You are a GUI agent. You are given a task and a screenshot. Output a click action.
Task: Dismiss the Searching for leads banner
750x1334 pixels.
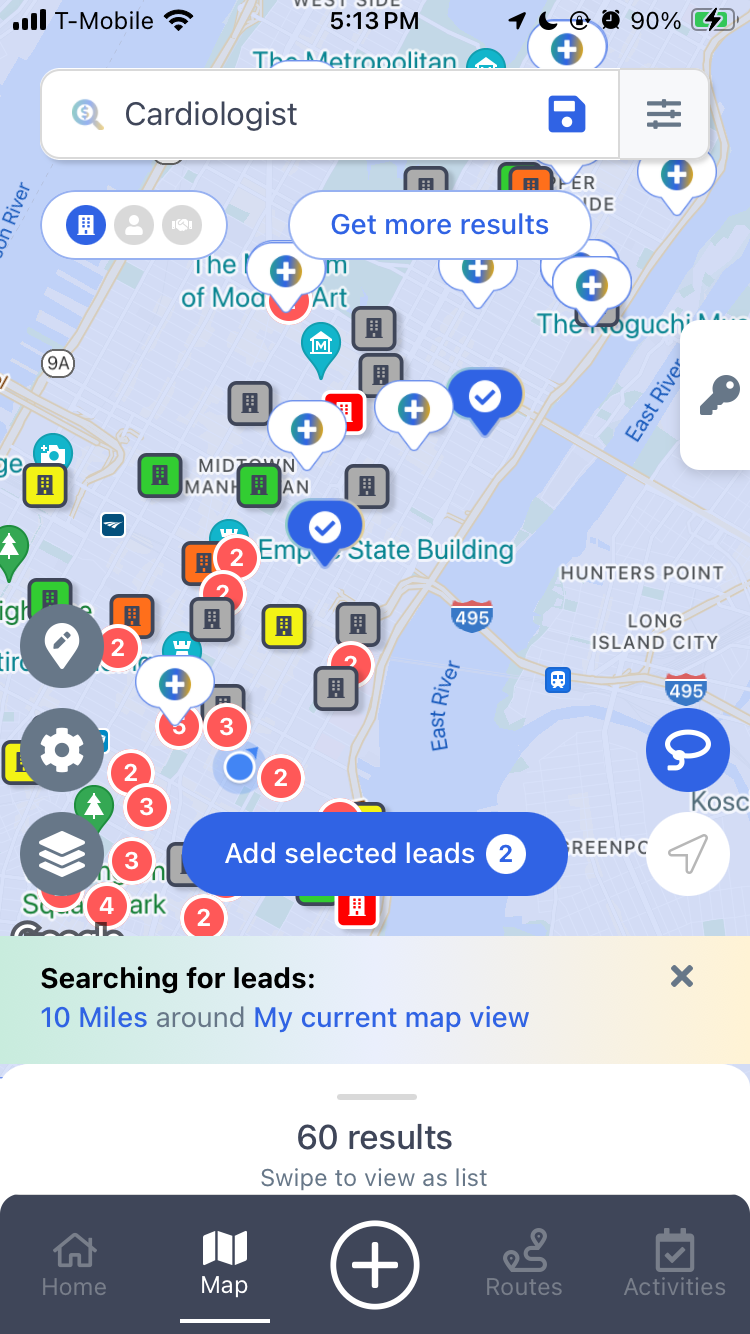[x=682, y=976]
